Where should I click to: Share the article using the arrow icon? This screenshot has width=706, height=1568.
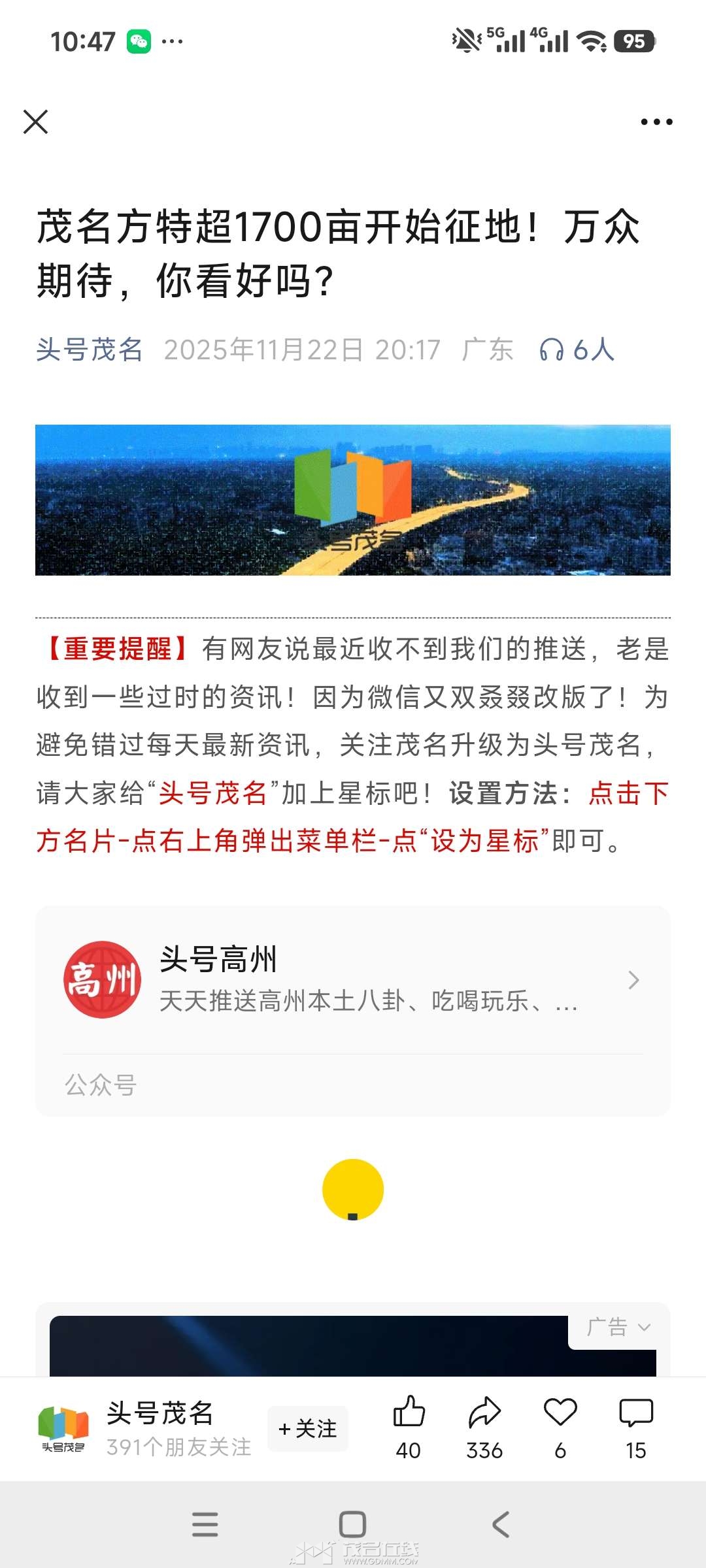click(x=484, y=1413)
